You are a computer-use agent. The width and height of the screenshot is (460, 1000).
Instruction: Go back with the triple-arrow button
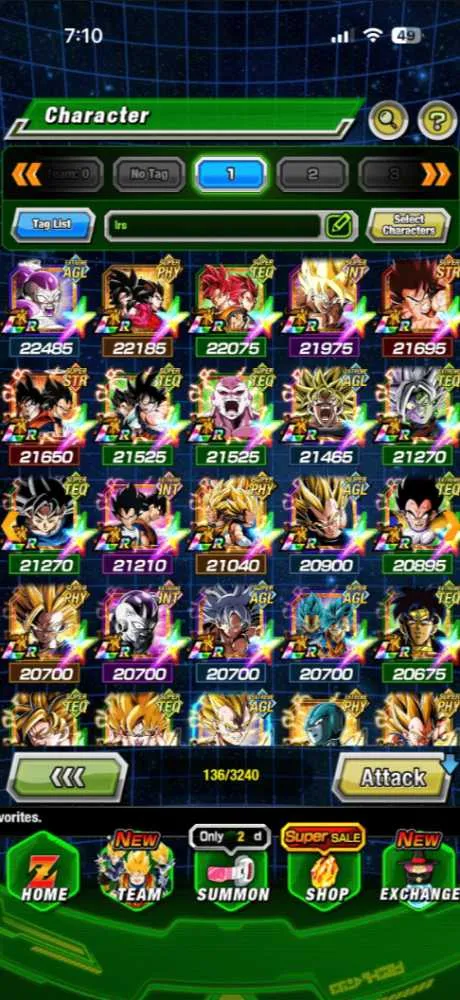click(67, 777)
